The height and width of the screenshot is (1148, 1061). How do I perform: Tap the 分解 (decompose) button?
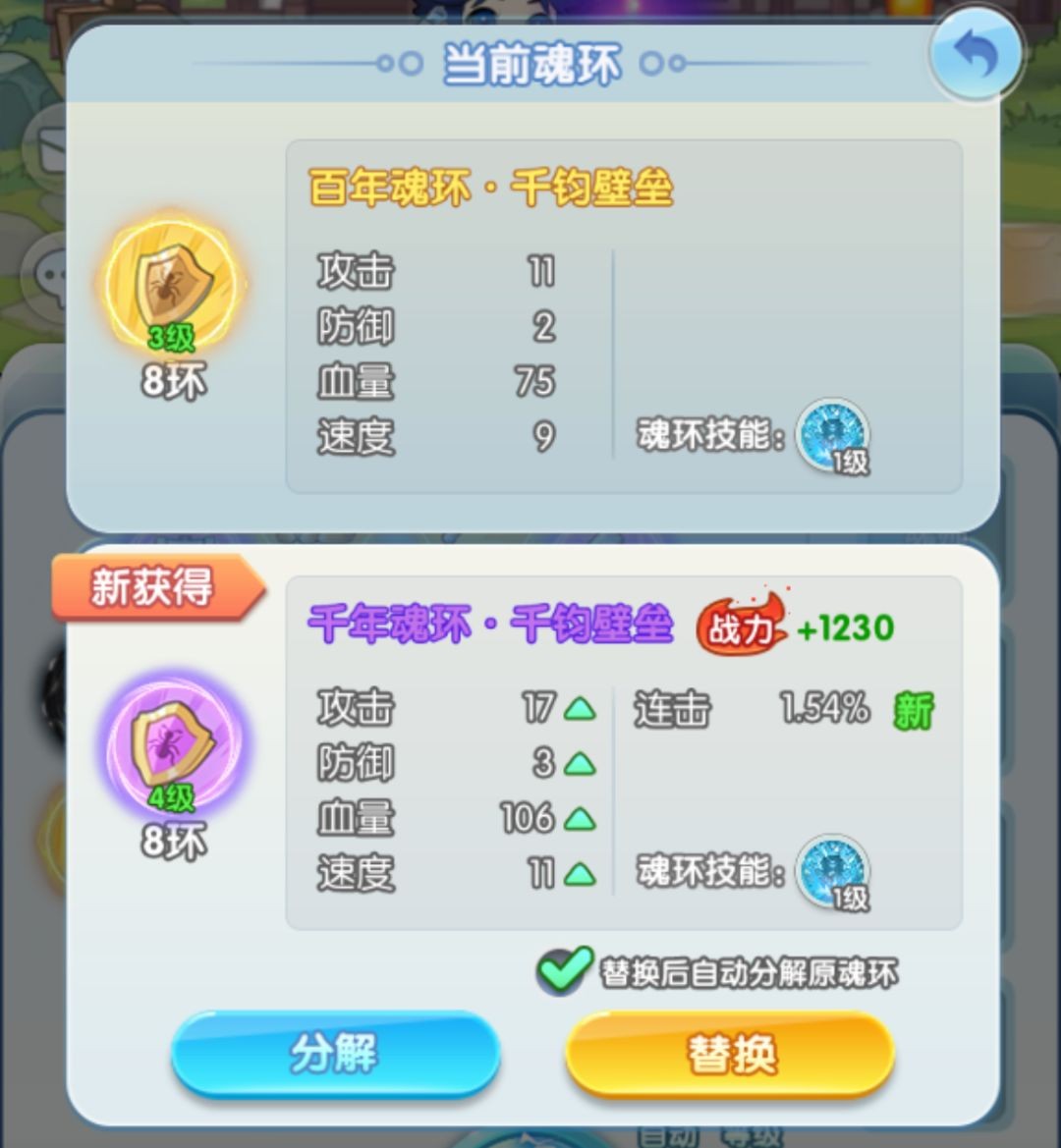click(335, 1054)
